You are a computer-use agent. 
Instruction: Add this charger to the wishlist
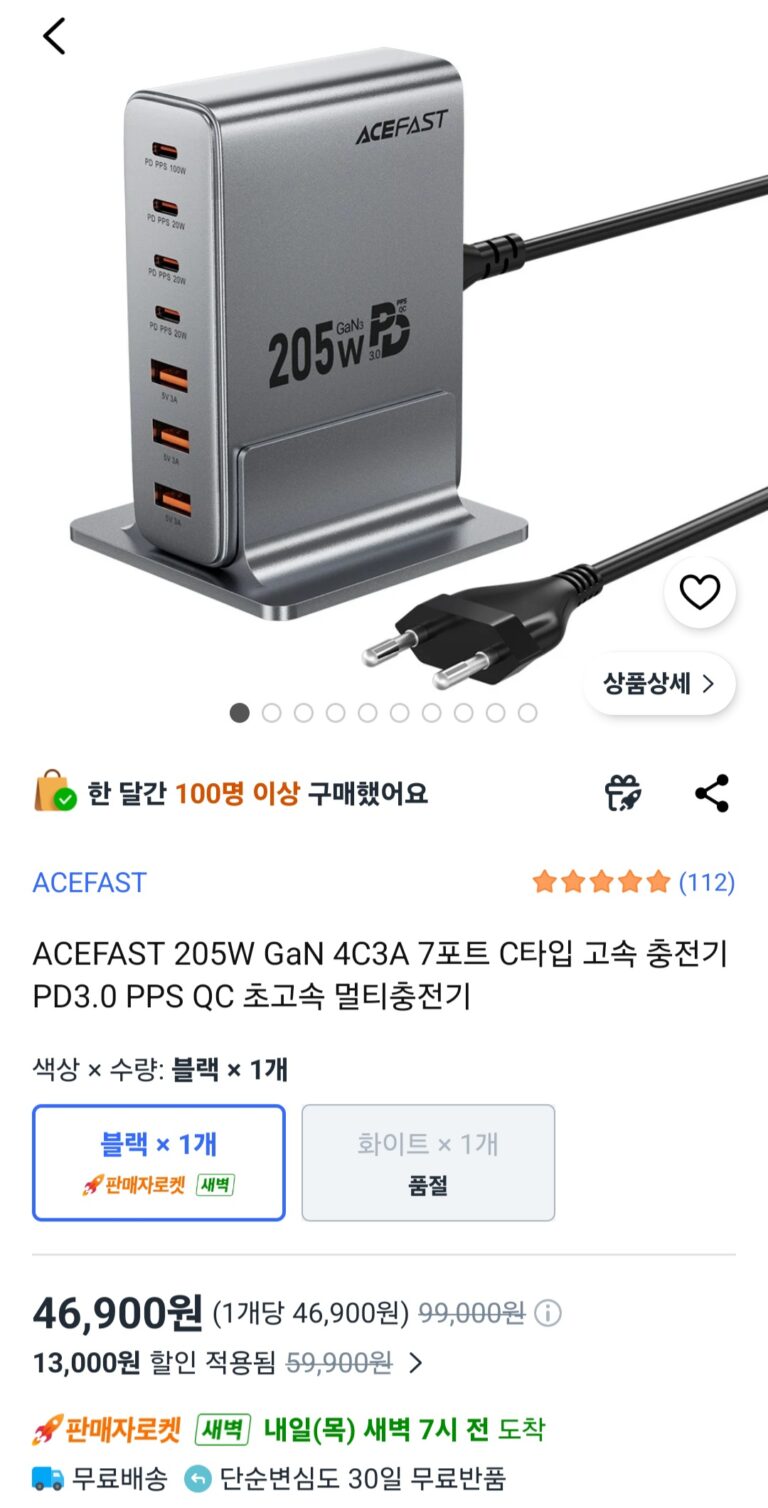(699, 593)
